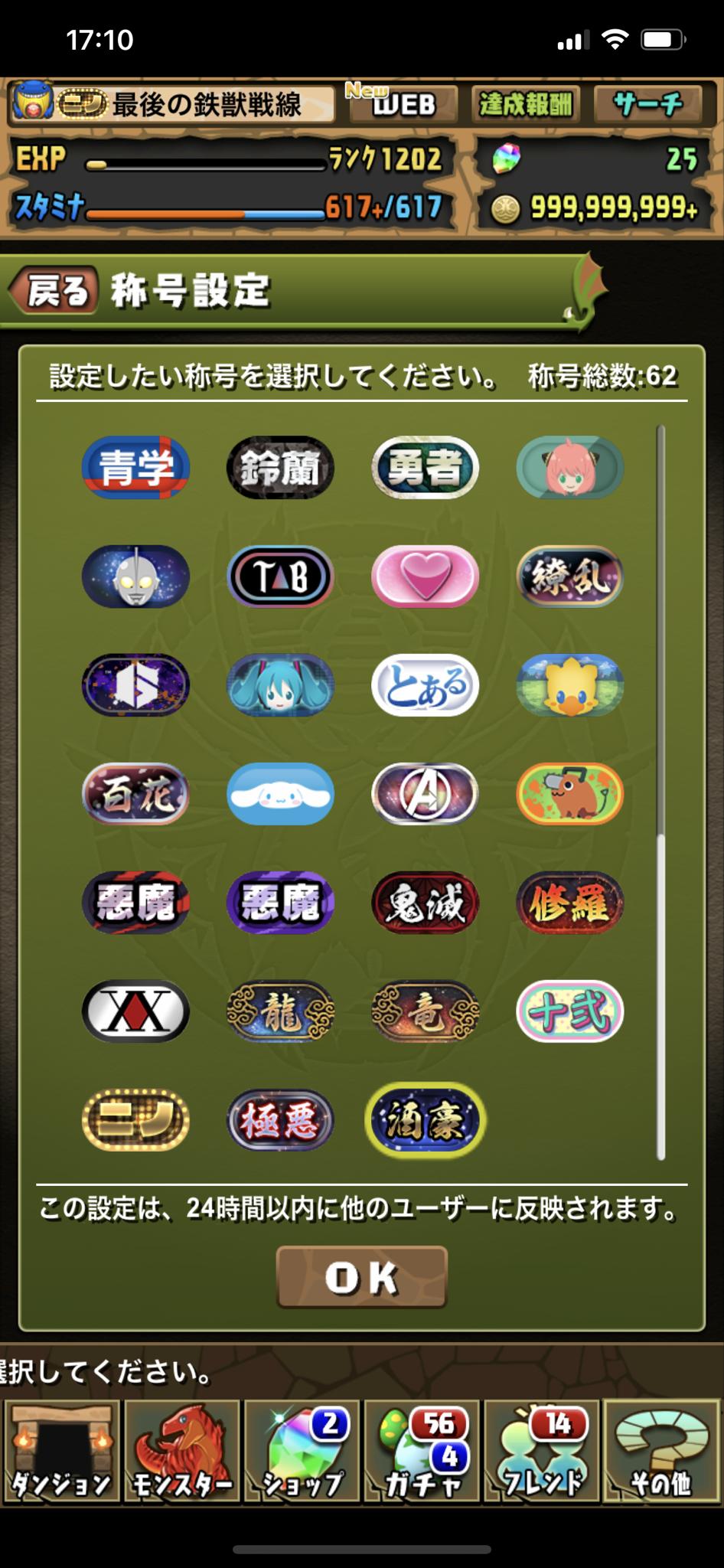Select the 鬼滅 title badge

click(x=425, y=903)
